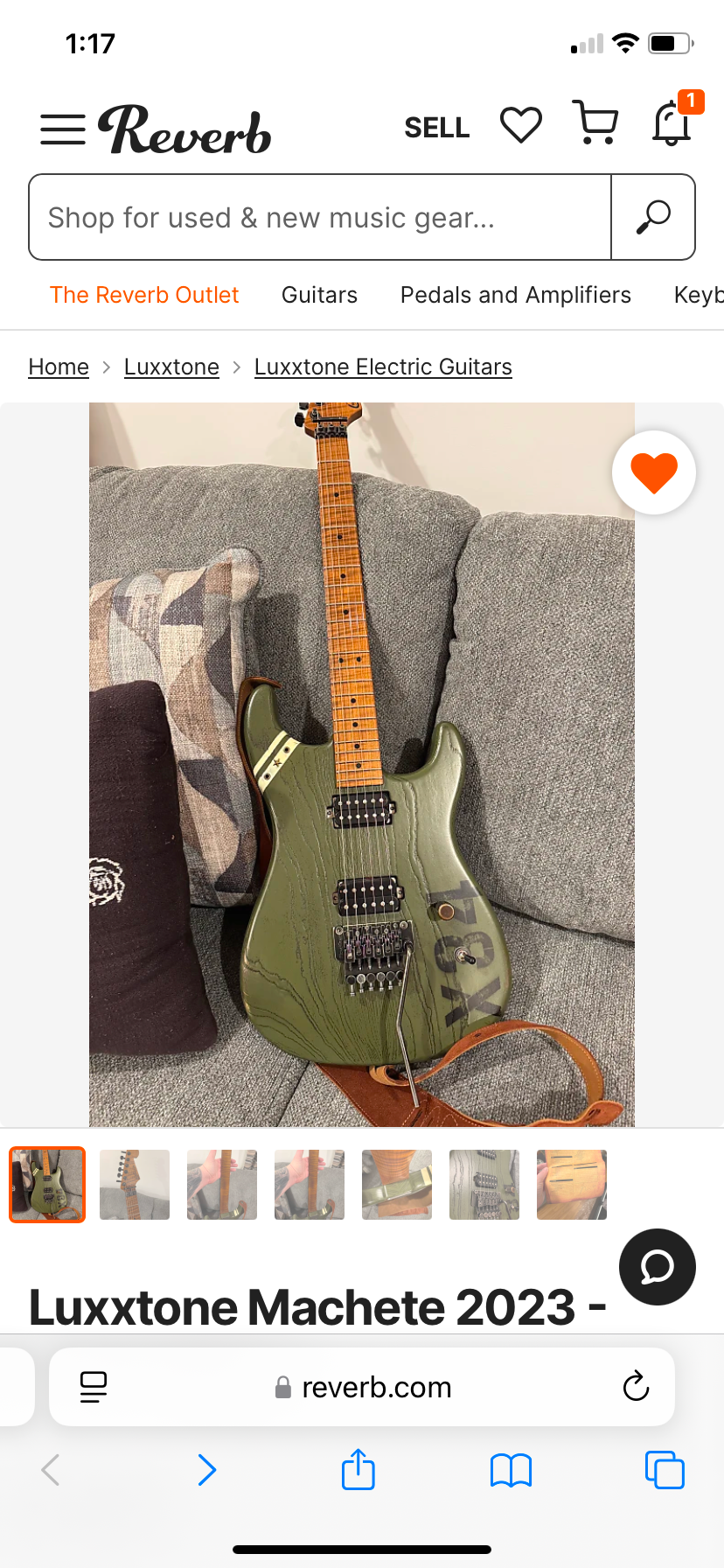Screen dimensions: 724x1568
Task: Share this page from Safari toolbar
Action: (x=359, y=1470)
